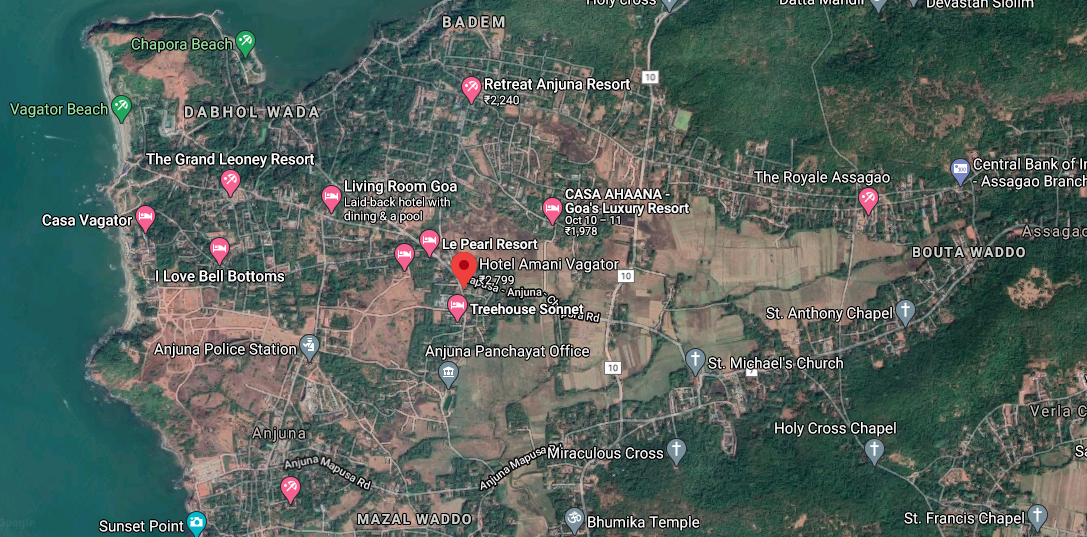
Task: Open the Central Bank of India pin
Action: point(960,170)
